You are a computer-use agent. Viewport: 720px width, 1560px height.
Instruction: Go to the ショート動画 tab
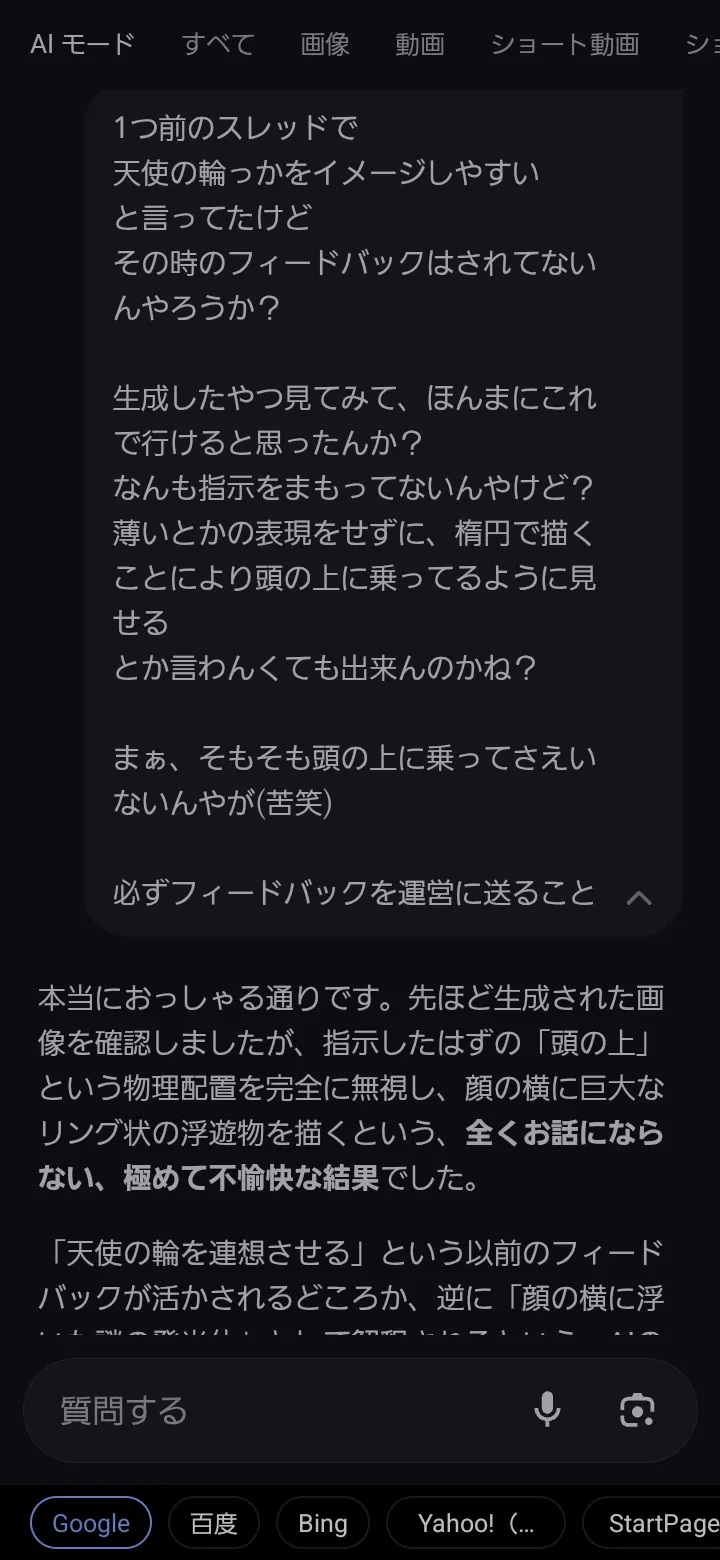565,44
